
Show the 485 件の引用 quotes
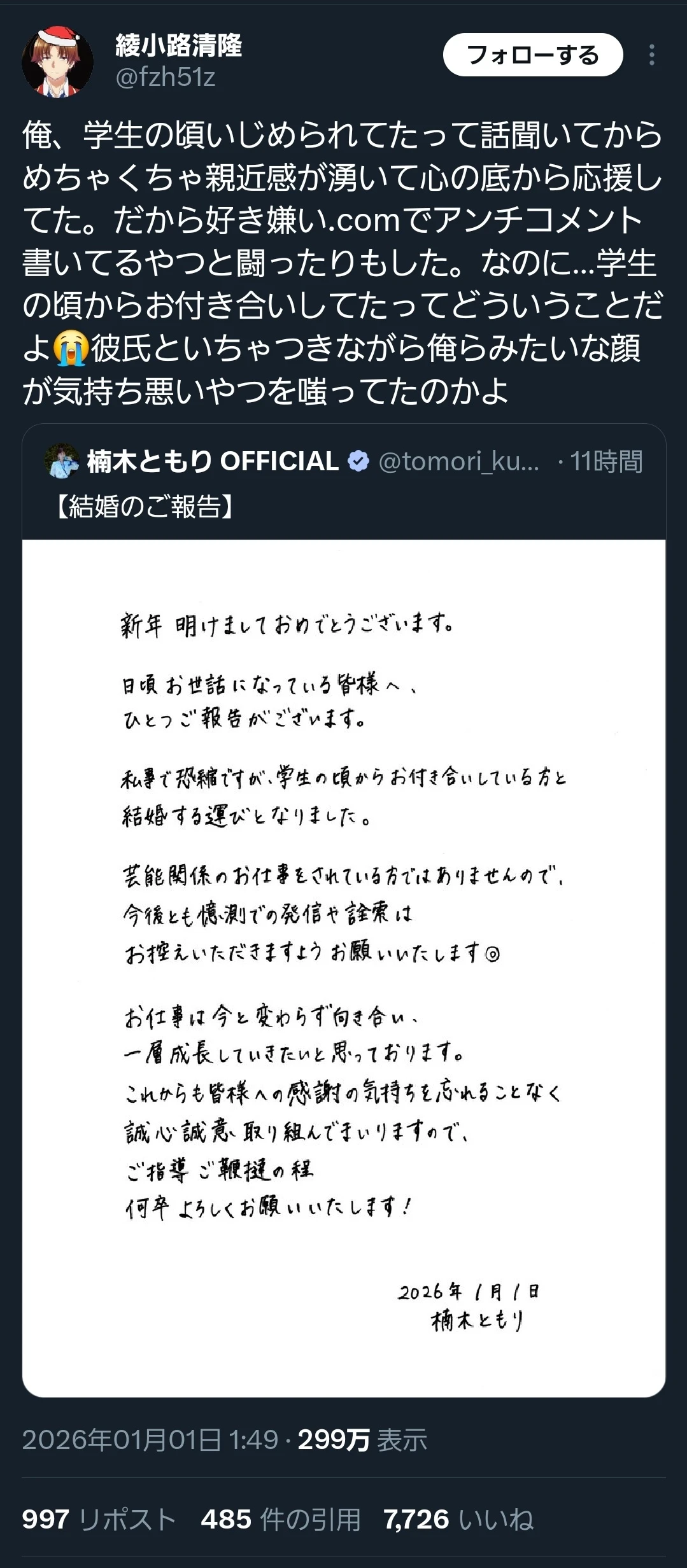pyautogui.click(x=281, y=1520)
